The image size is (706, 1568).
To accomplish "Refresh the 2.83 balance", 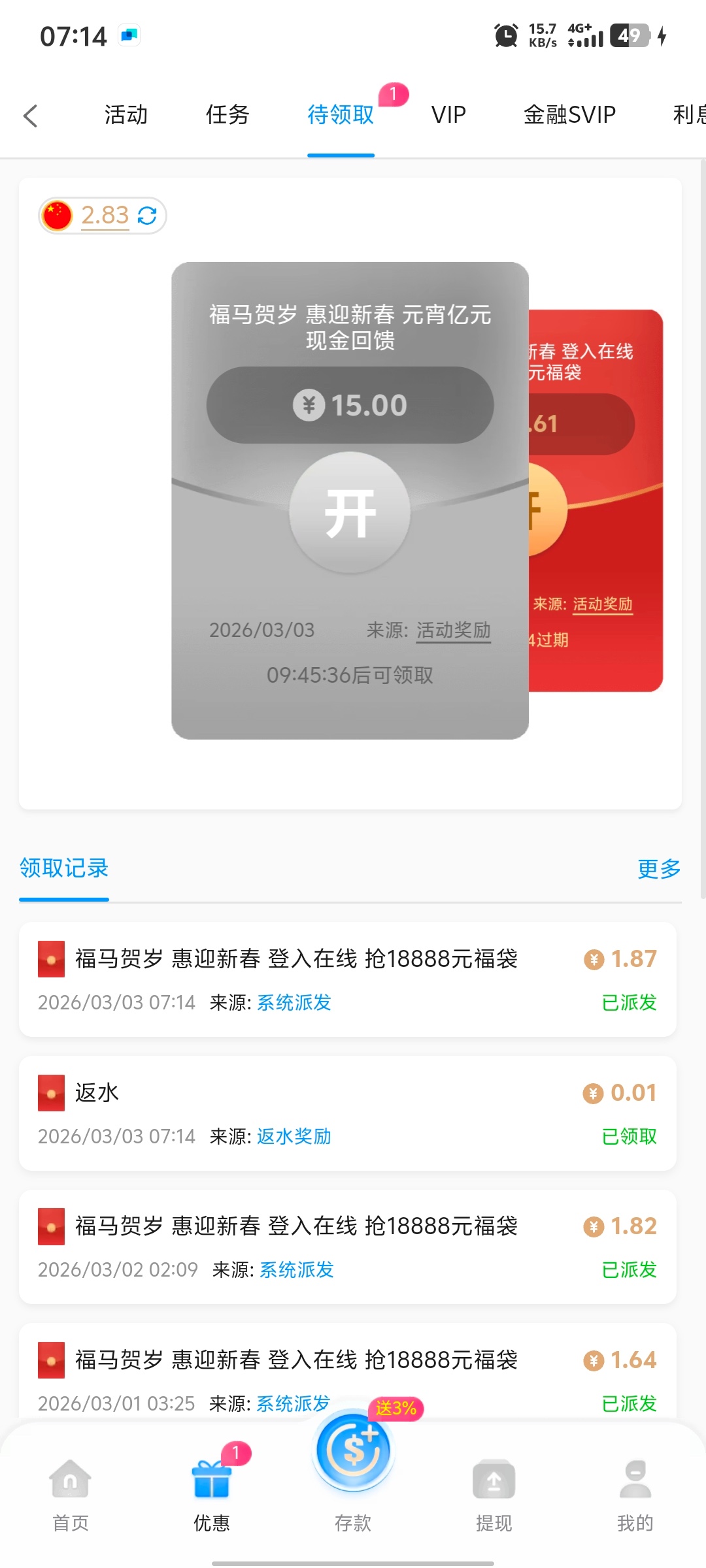I will pyautogui.click(x=147, y=216).
